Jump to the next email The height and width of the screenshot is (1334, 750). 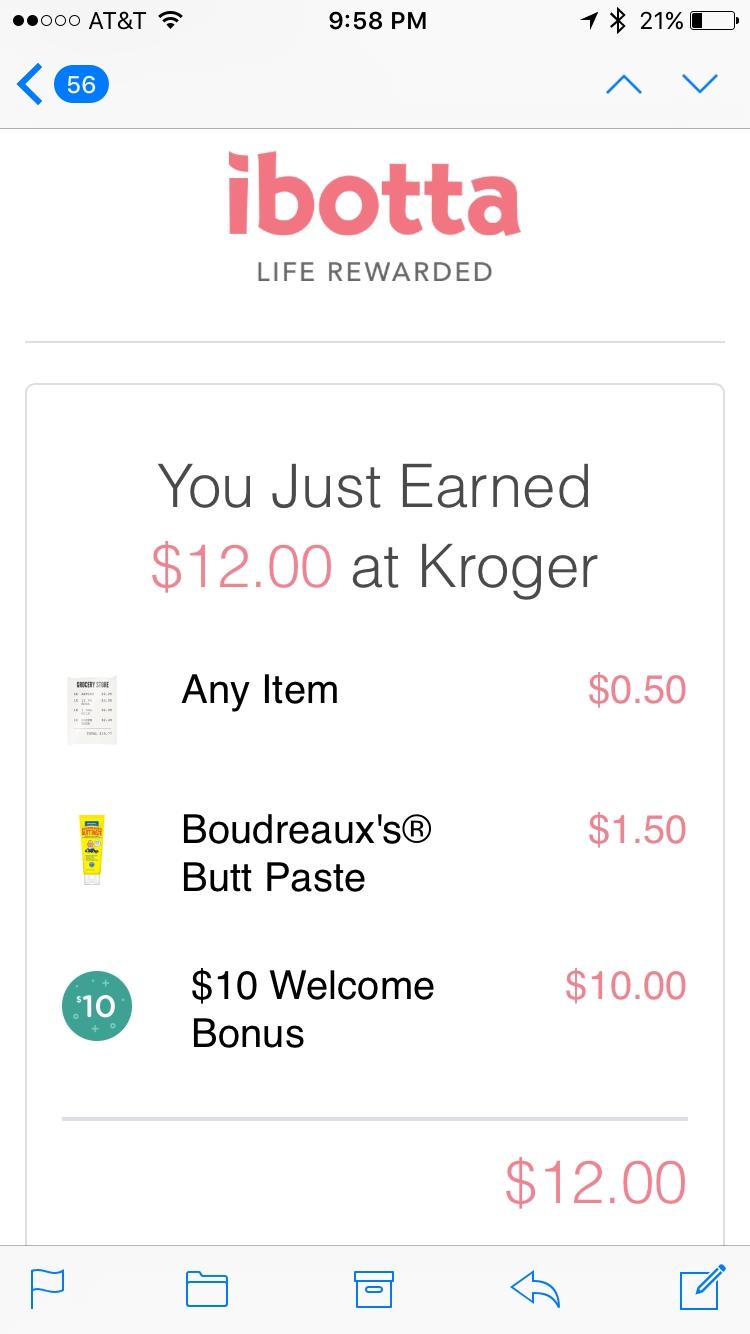(x=700, y=85)
